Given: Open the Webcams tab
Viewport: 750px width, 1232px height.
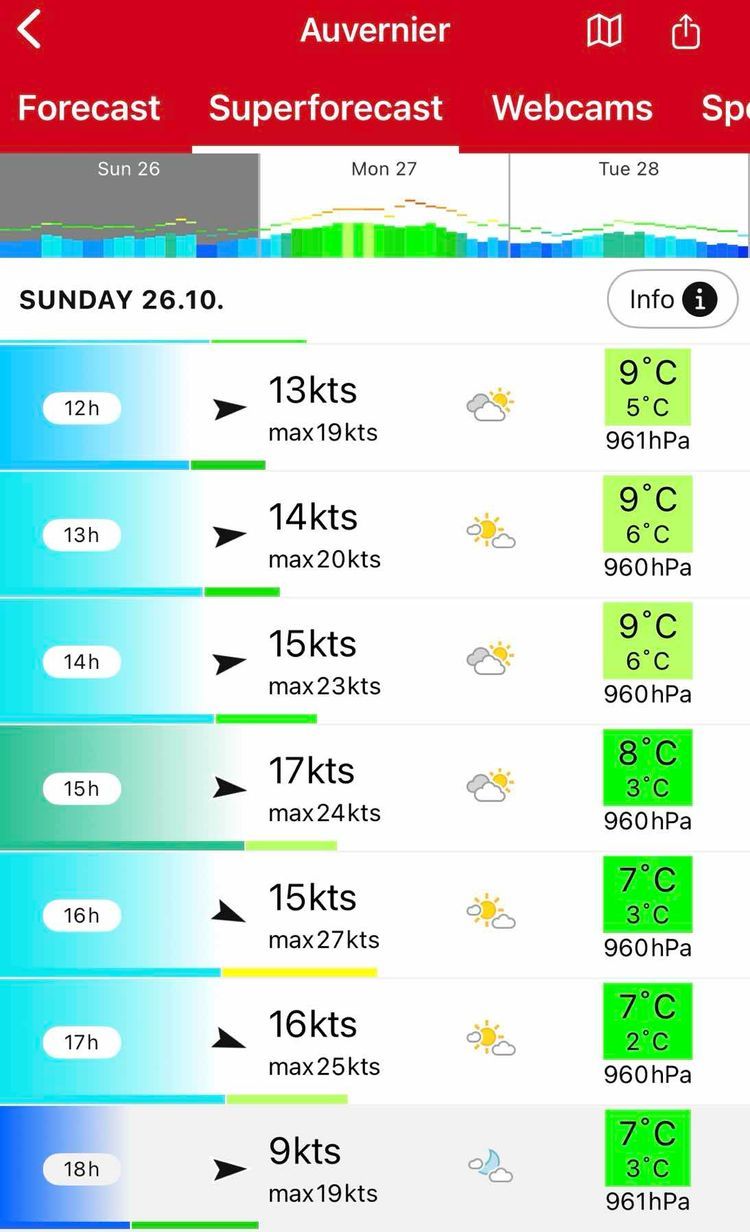Looking at the screenshot, I should [x=572, y=108].
